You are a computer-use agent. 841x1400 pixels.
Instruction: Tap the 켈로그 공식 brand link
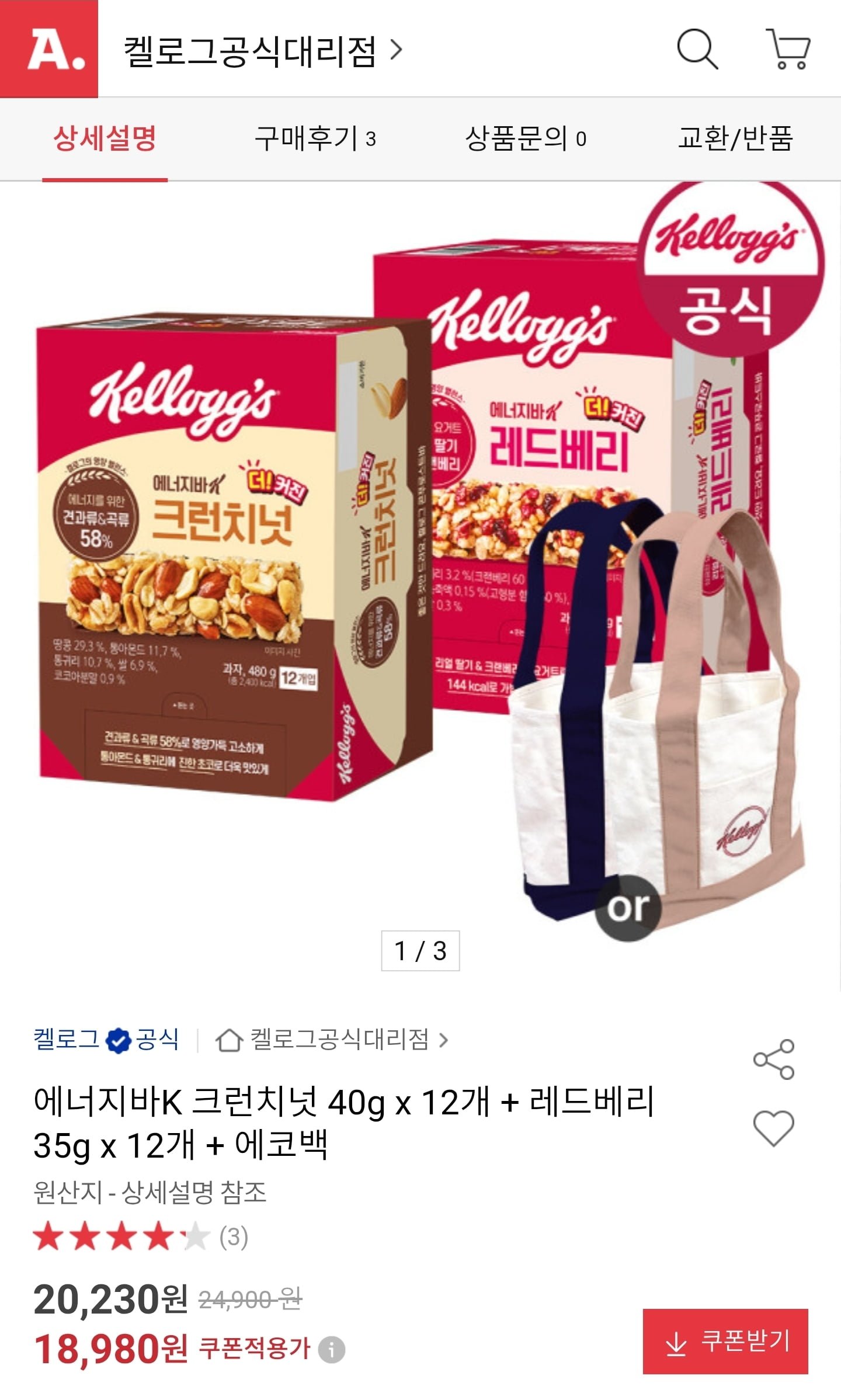(x=106, y=1040)
